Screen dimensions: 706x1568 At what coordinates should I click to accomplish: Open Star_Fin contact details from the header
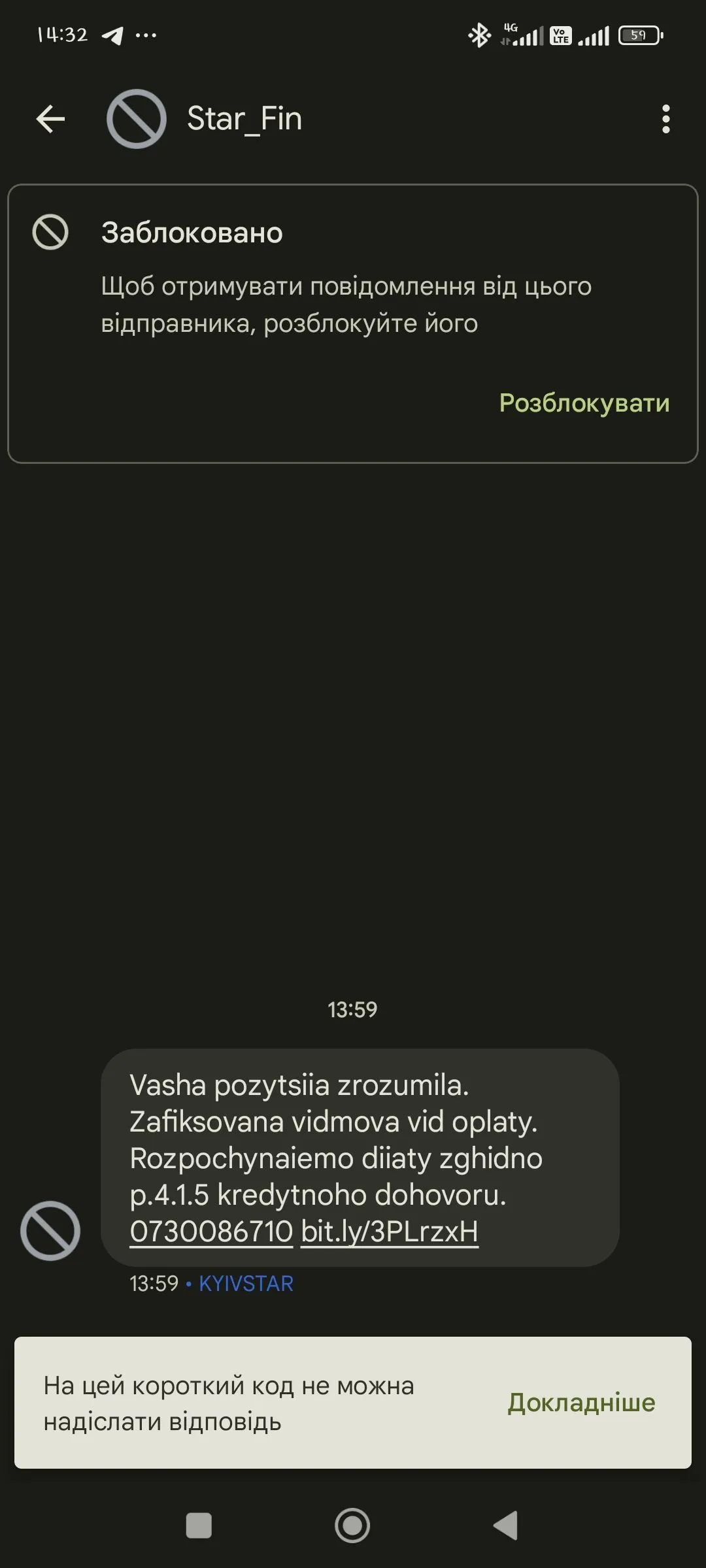pos(244,119)
